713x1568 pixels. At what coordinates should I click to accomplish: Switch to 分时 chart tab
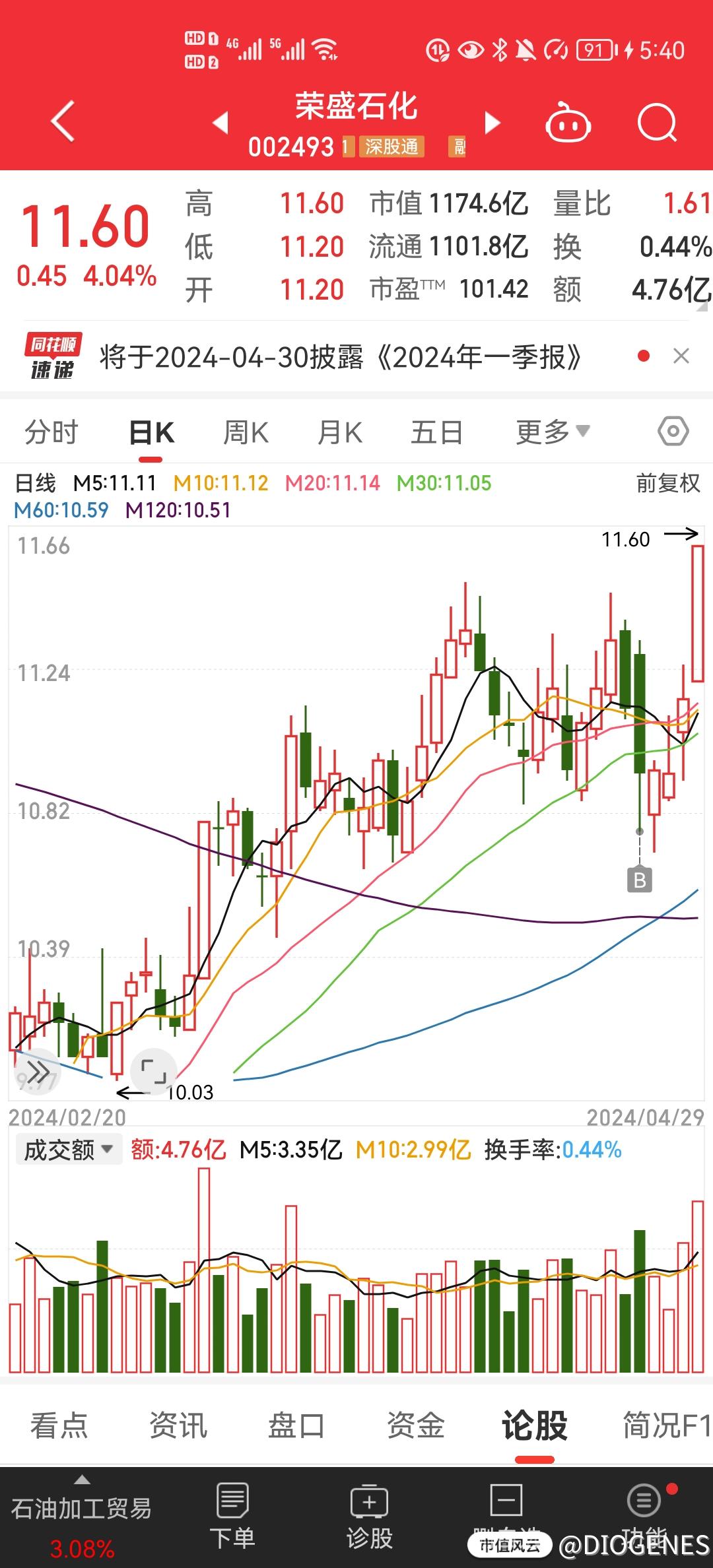coord(51,433)
